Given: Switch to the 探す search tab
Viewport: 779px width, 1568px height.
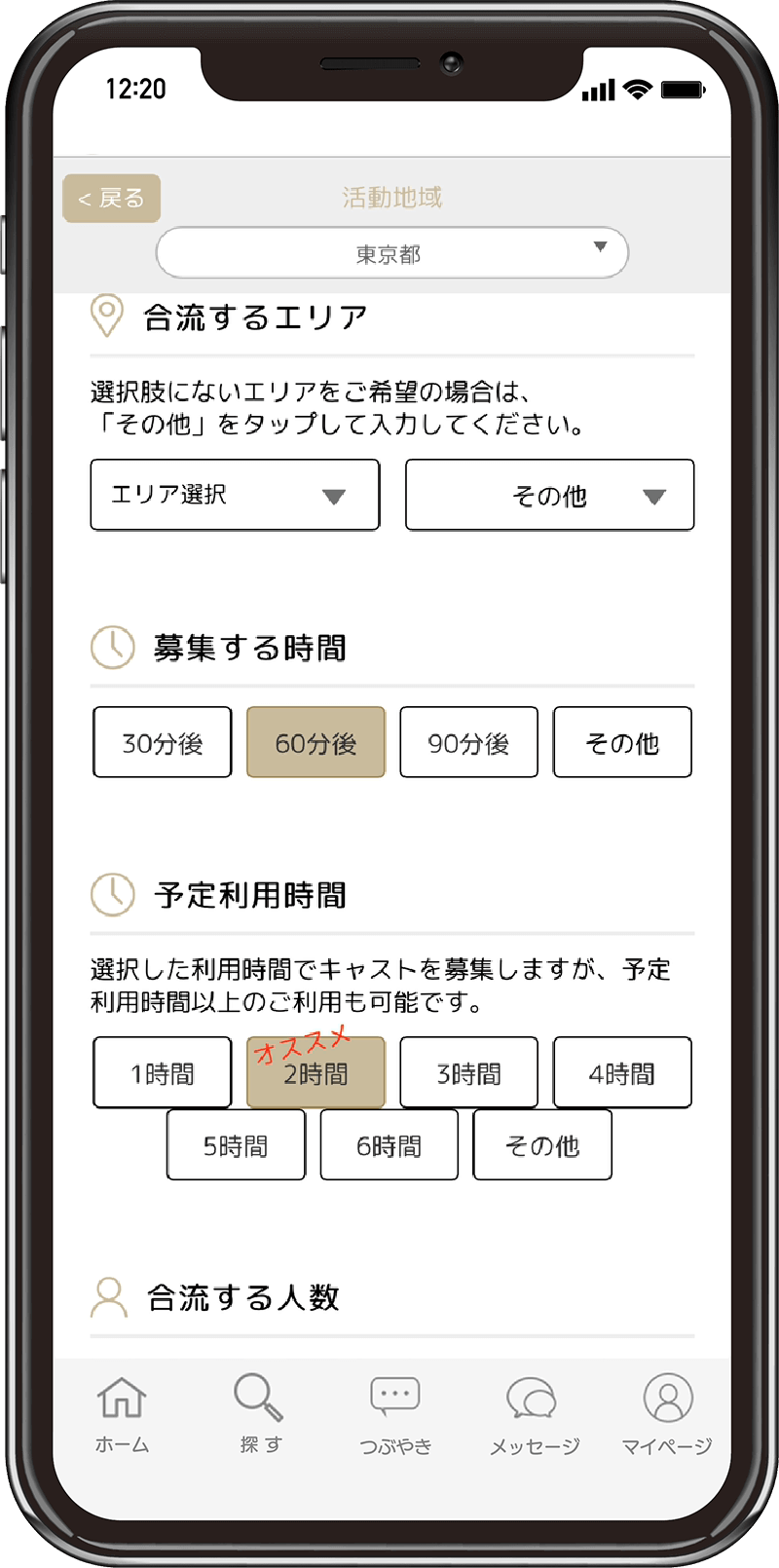Looking at the screenshot, I should [x=259, y=1414].
